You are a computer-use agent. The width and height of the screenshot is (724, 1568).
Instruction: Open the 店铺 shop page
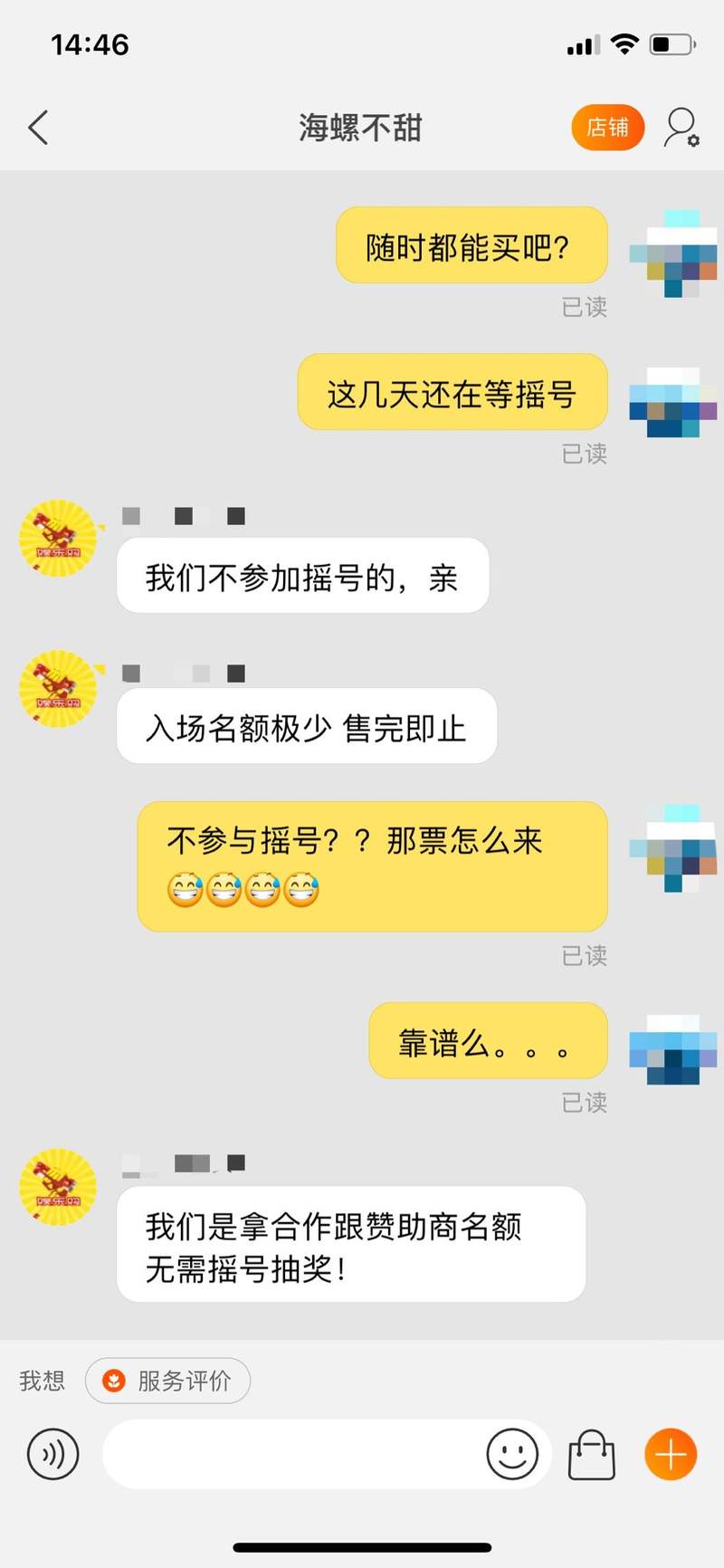(x=607, y=128)
